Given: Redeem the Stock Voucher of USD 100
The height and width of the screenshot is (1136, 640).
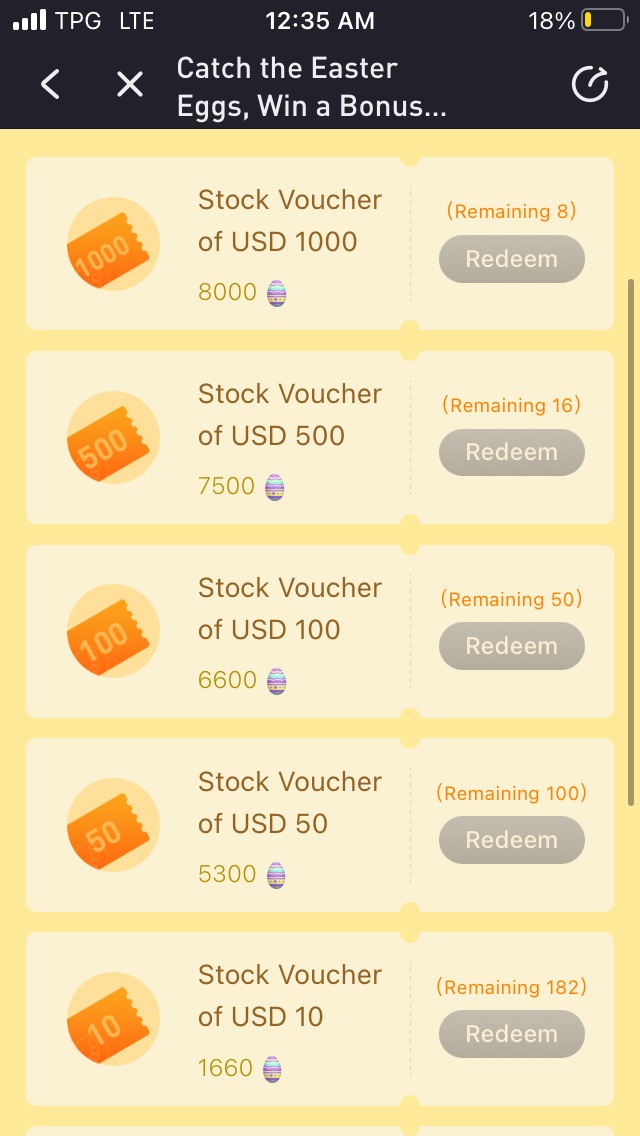Looking at the screenshot, I should coord(511,646).
